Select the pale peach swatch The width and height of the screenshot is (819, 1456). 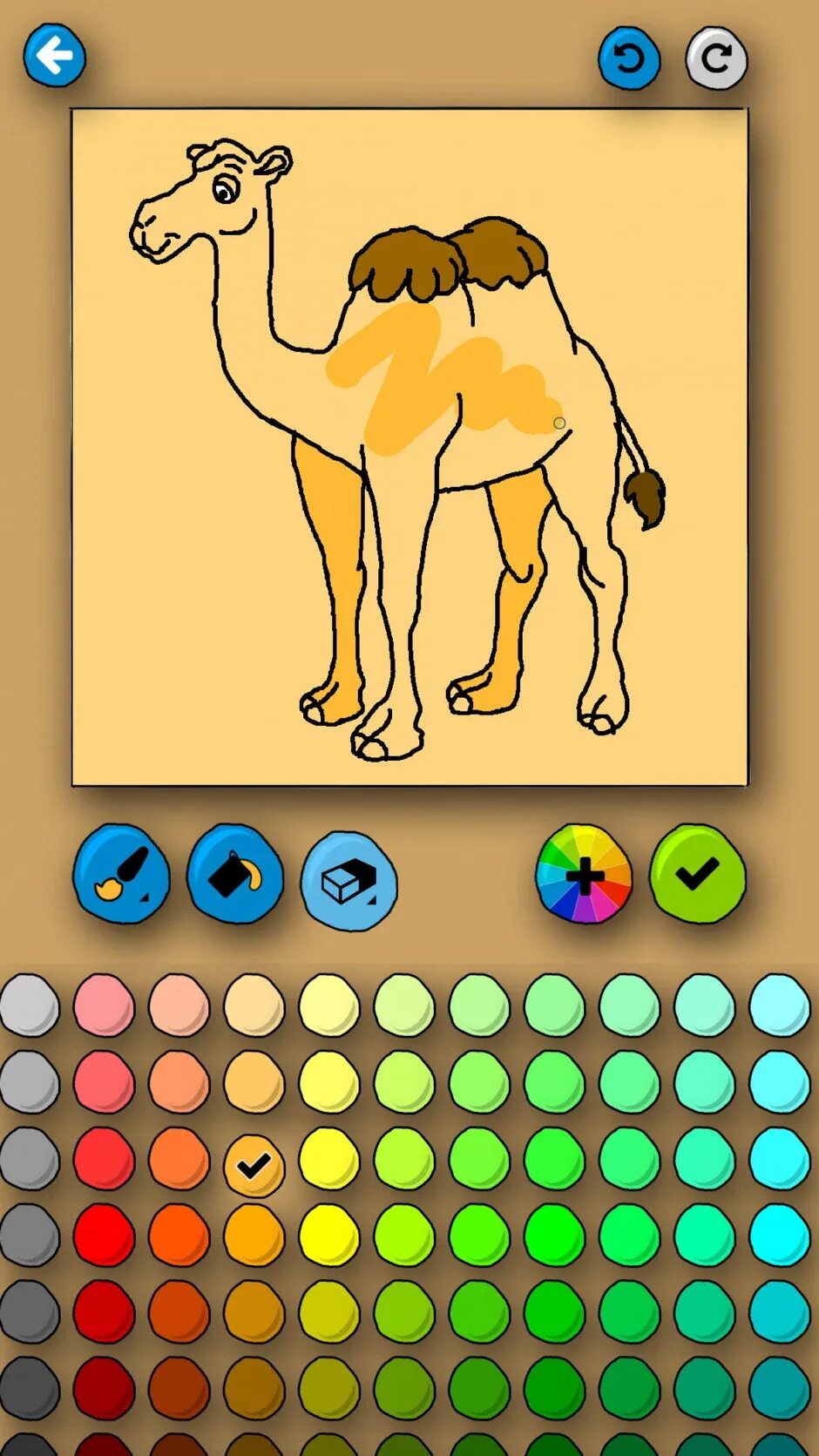254,1006
